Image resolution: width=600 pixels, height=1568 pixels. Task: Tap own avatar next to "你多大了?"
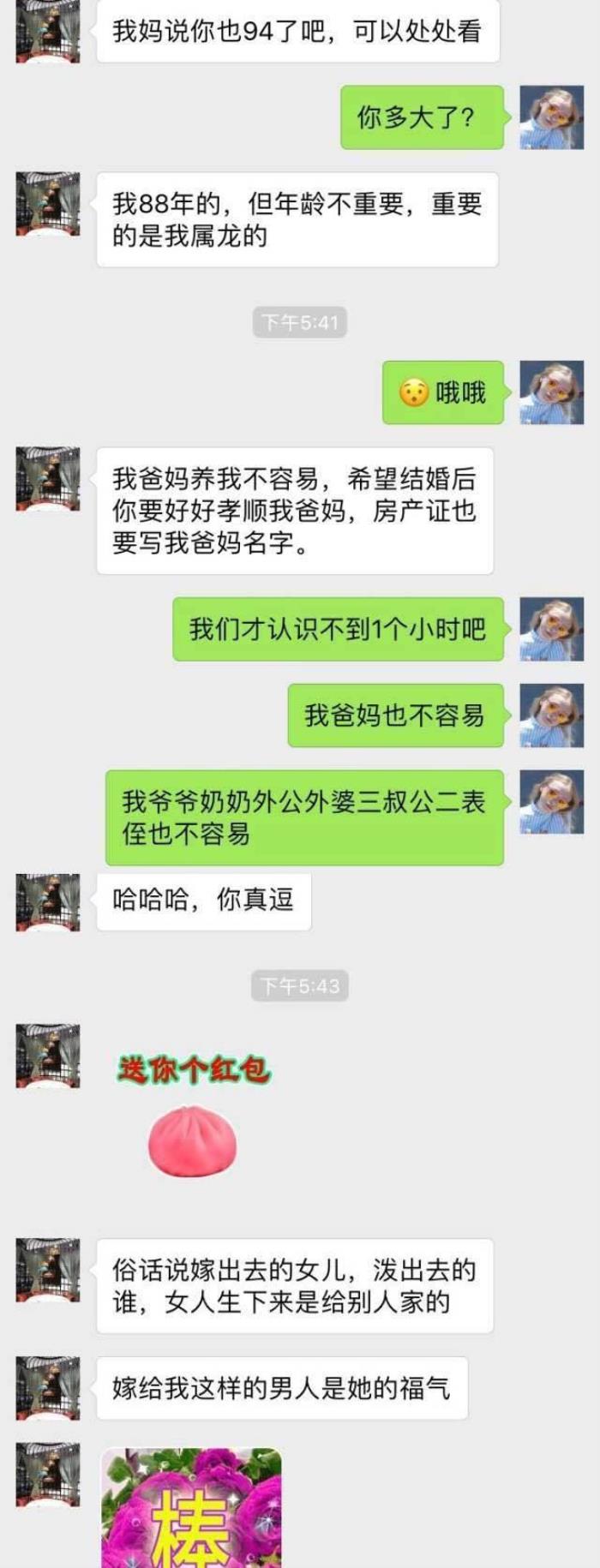click(x=551, y=117)
